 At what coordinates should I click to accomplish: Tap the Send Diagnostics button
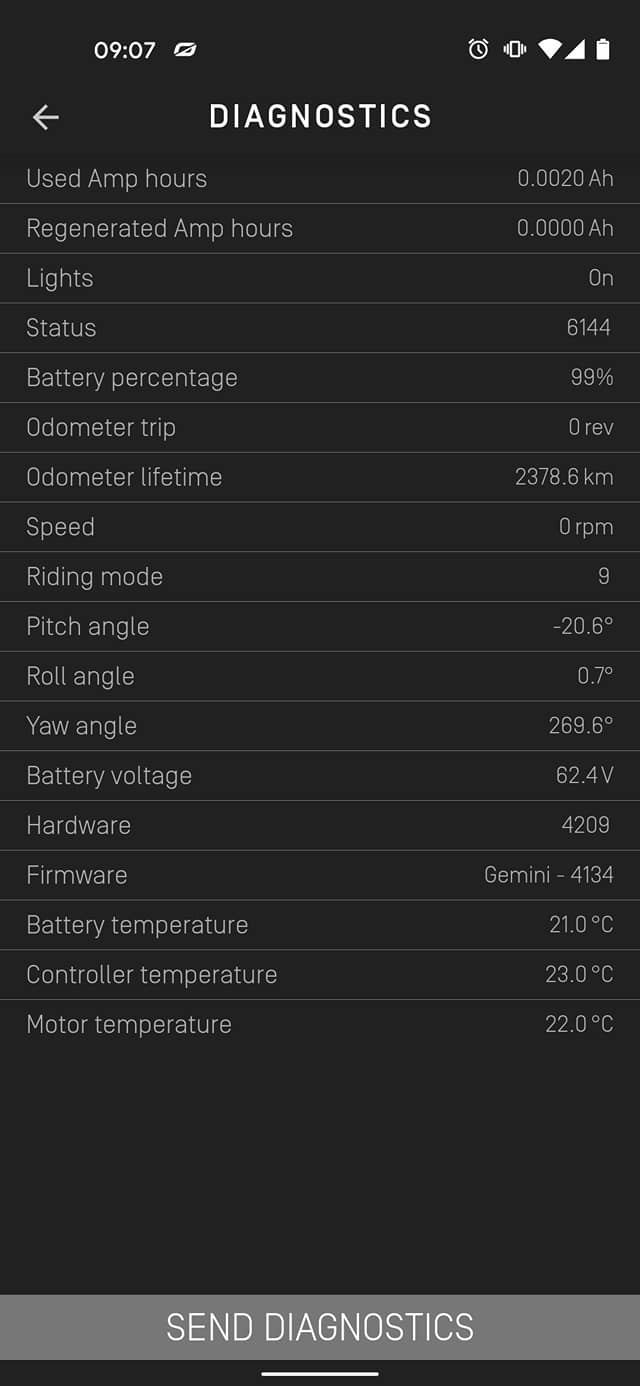[x=320, y=1327]
